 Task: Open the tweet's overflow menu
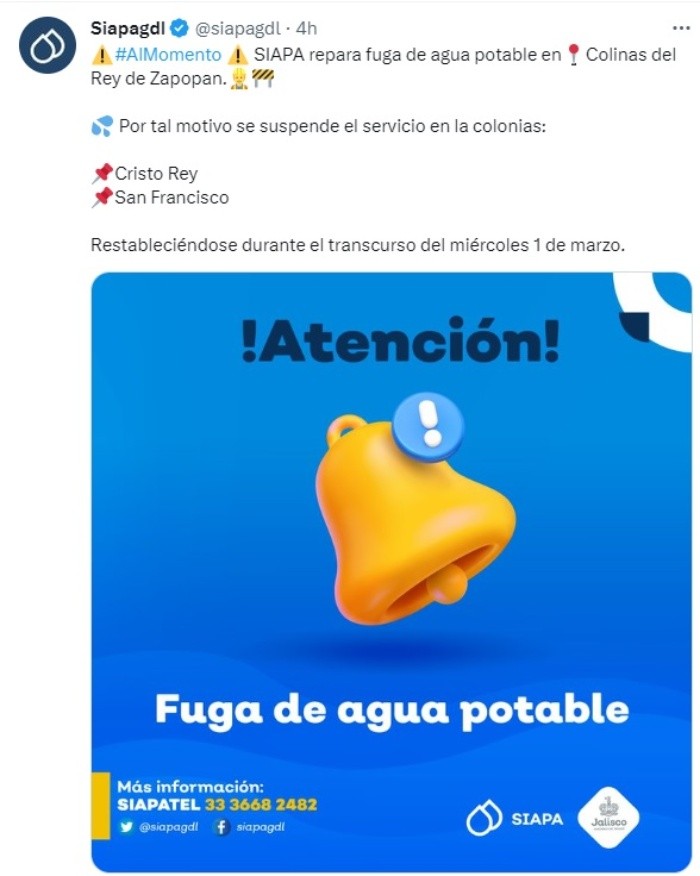681,27
